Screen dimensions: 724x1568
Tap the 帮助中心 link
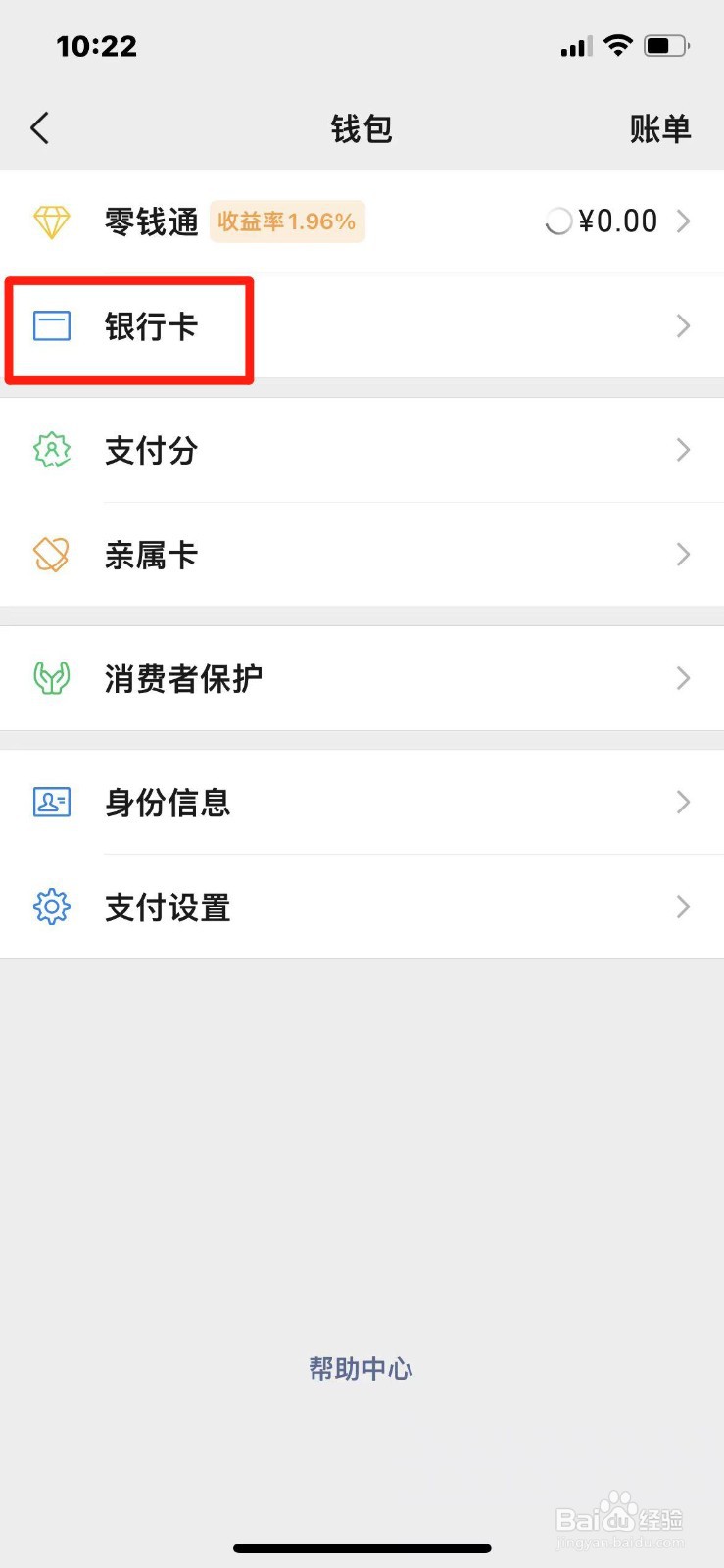pyautogui.click(x=362, y=1369)
